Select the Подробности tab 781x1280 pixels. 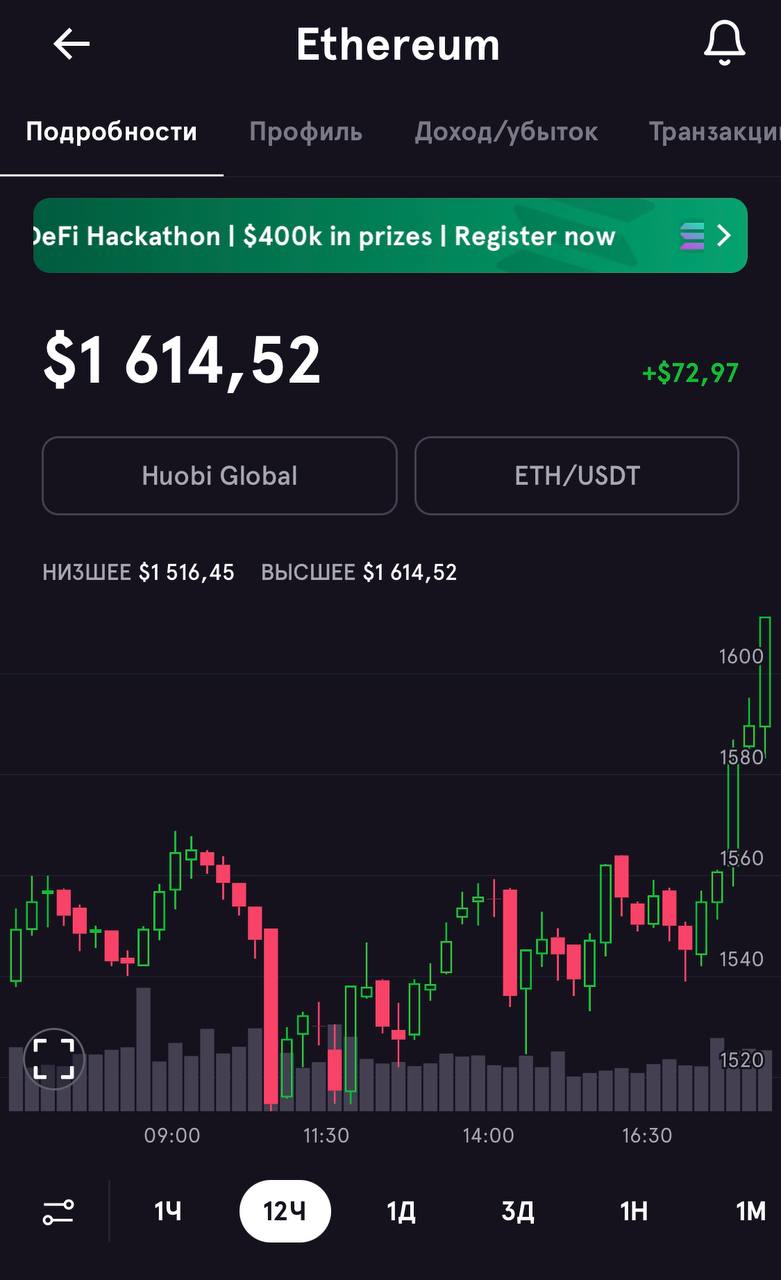111,131
